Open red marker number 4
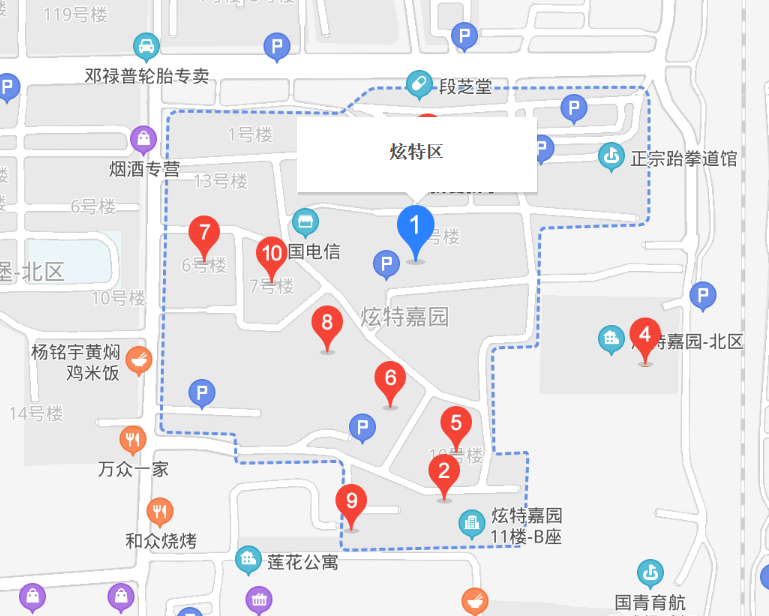Screen dimensions: 769x616 645,336
